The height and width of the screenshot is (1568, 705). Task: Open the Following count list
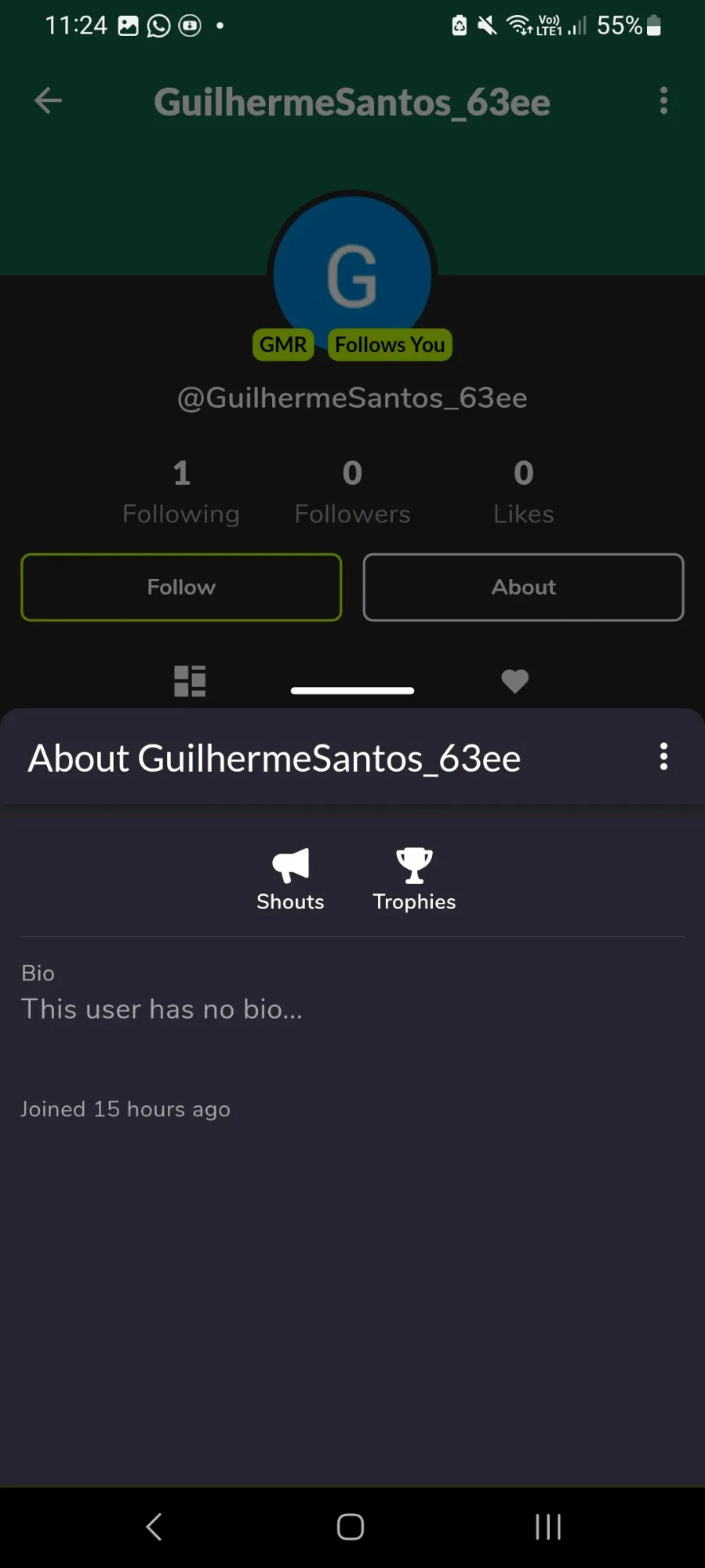point(181,492)
